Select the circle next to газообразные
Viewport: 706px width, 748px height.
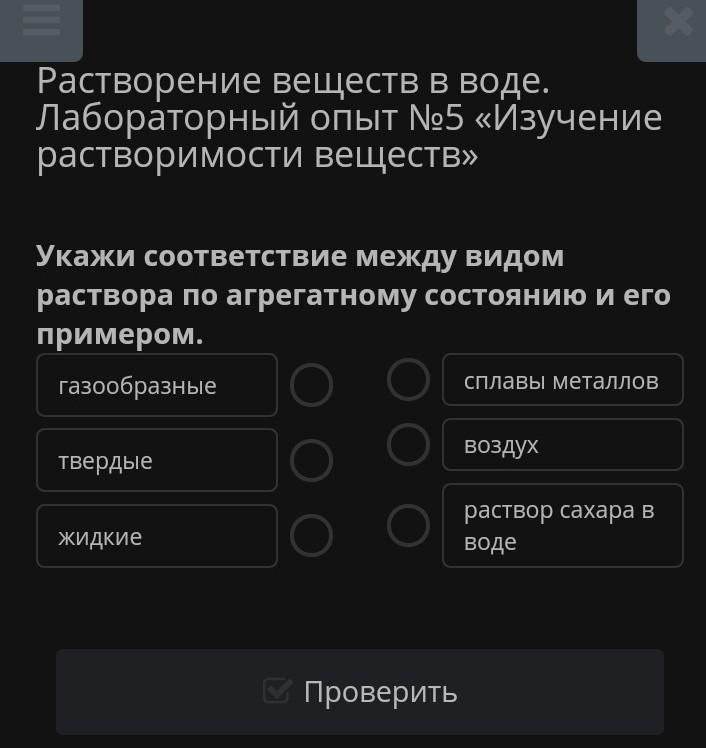(311, 385)
